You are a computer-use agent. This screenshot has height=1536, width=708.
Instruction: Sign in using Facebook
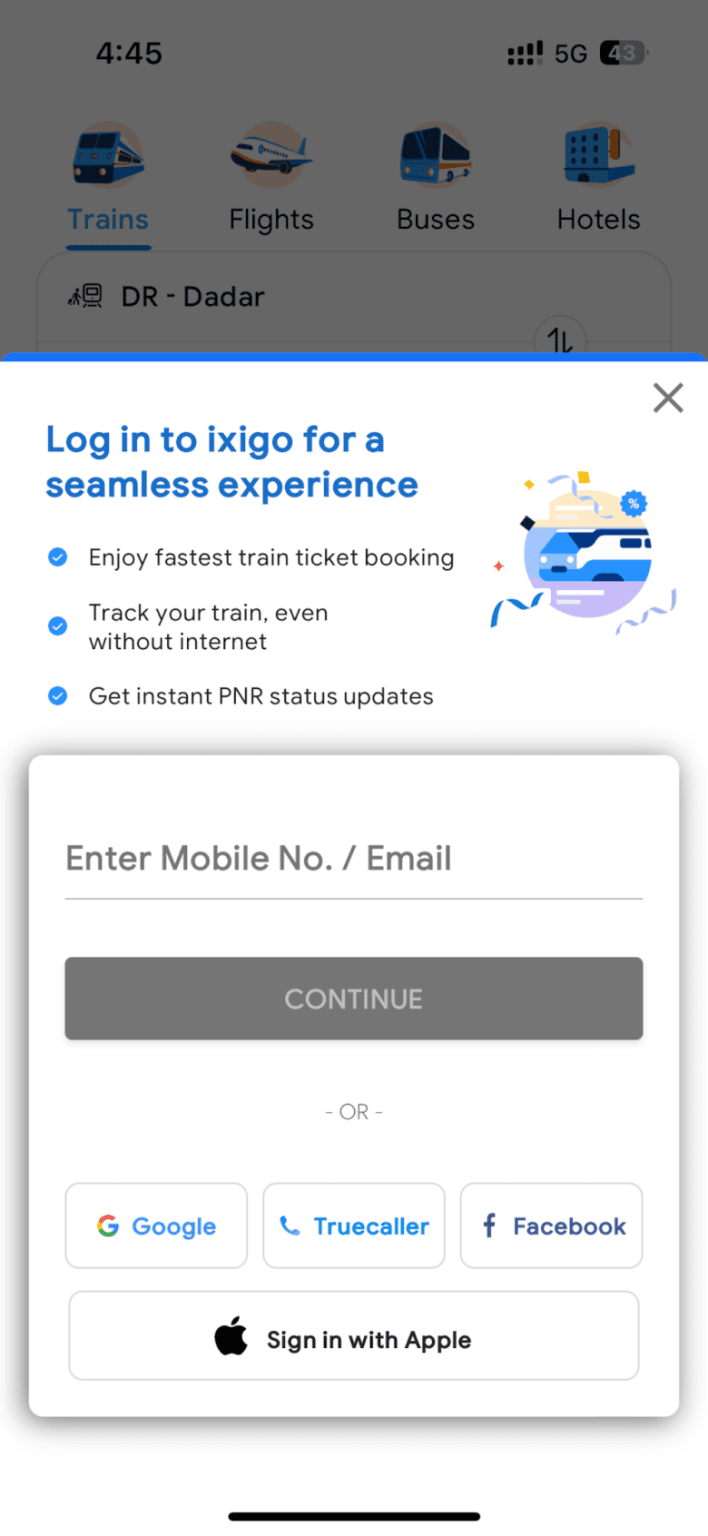coord(551,1226)
